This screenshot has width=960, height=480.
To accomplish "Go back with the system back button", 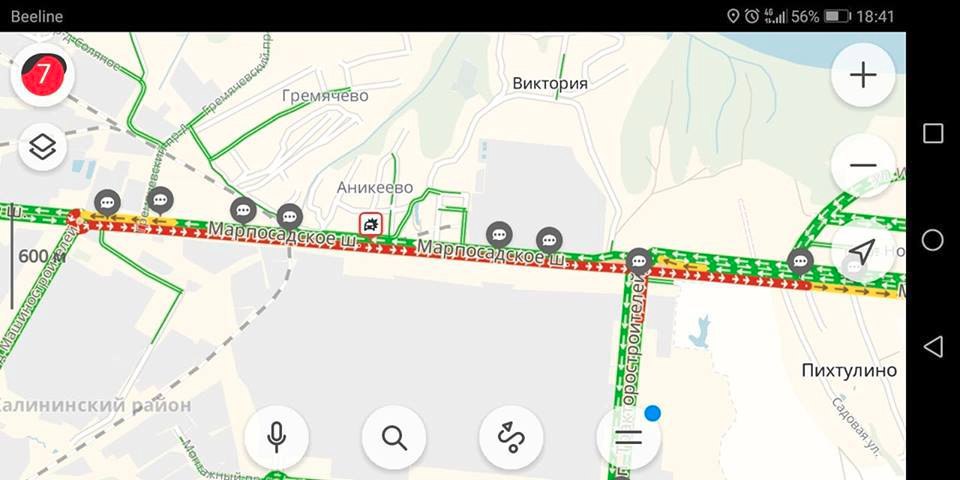I will [932, 347].
